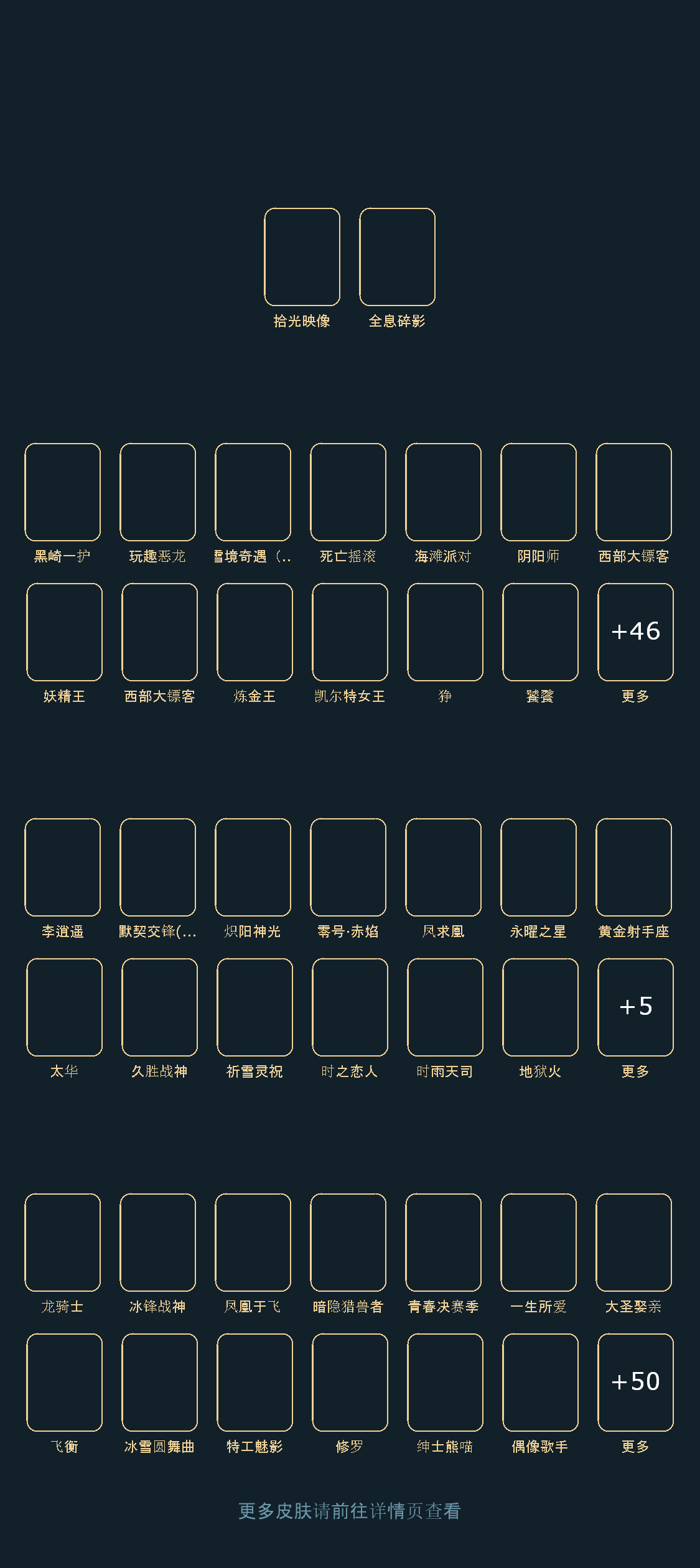Show the +46 more skins tile

pos(635,632)
